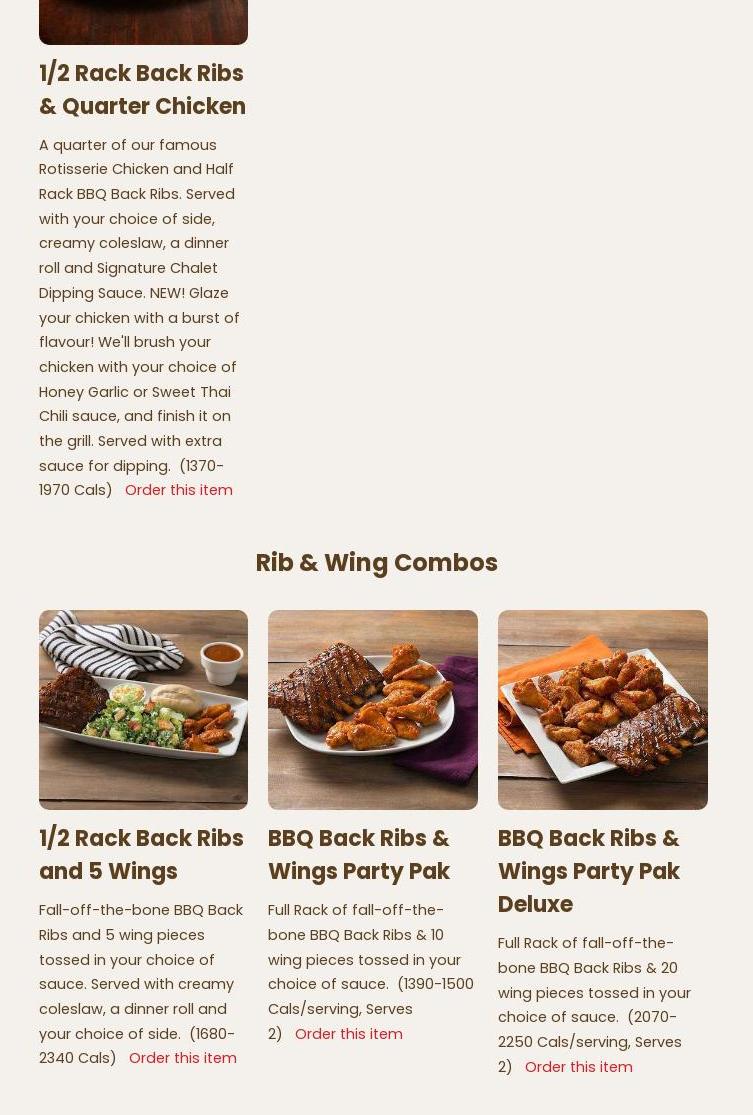The width and height of the screenshot is (753, 1115).
Task: Order the Party Pak Deluxe item
Action: point(578,1067)
